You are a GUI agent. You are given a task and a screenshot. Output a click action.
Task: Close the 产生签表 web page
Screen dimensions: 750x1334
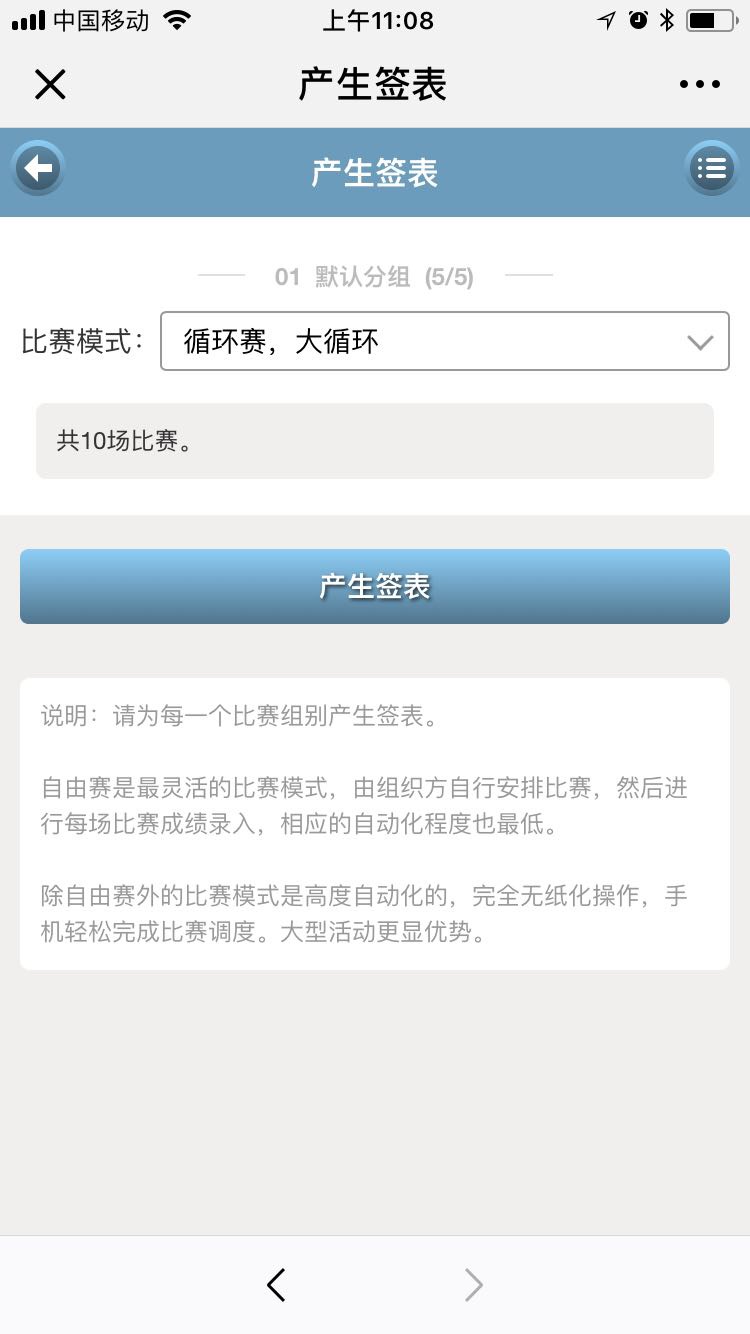[x=50, y=85]
